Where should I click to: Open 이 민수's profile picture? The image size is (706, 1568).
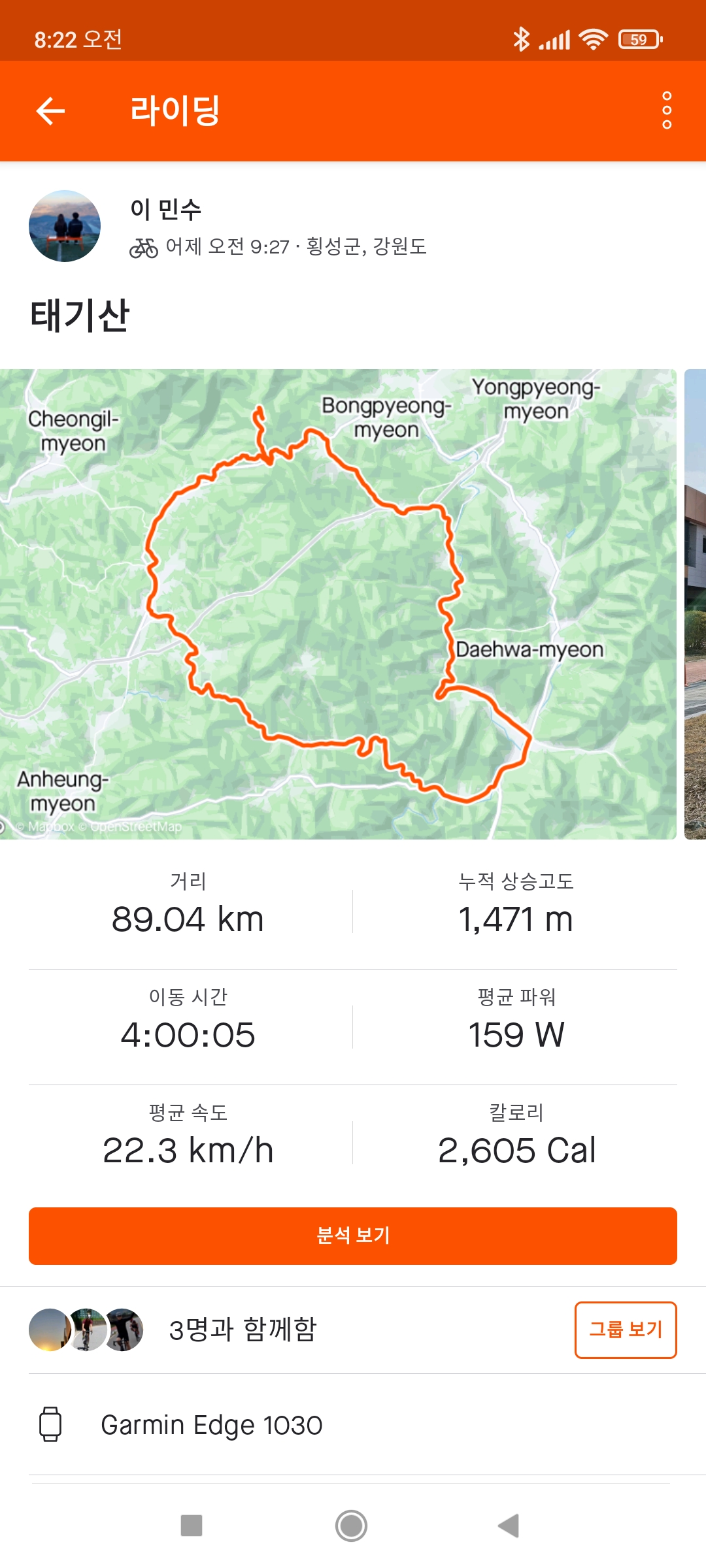(65, 226)
